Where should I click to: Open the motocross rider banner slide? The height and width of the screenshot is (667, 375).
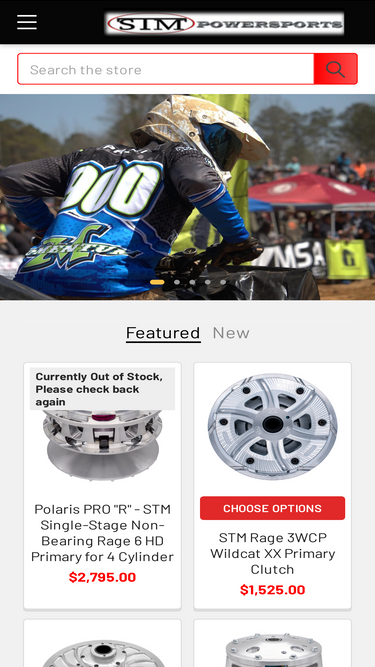(x=188, y=197)
